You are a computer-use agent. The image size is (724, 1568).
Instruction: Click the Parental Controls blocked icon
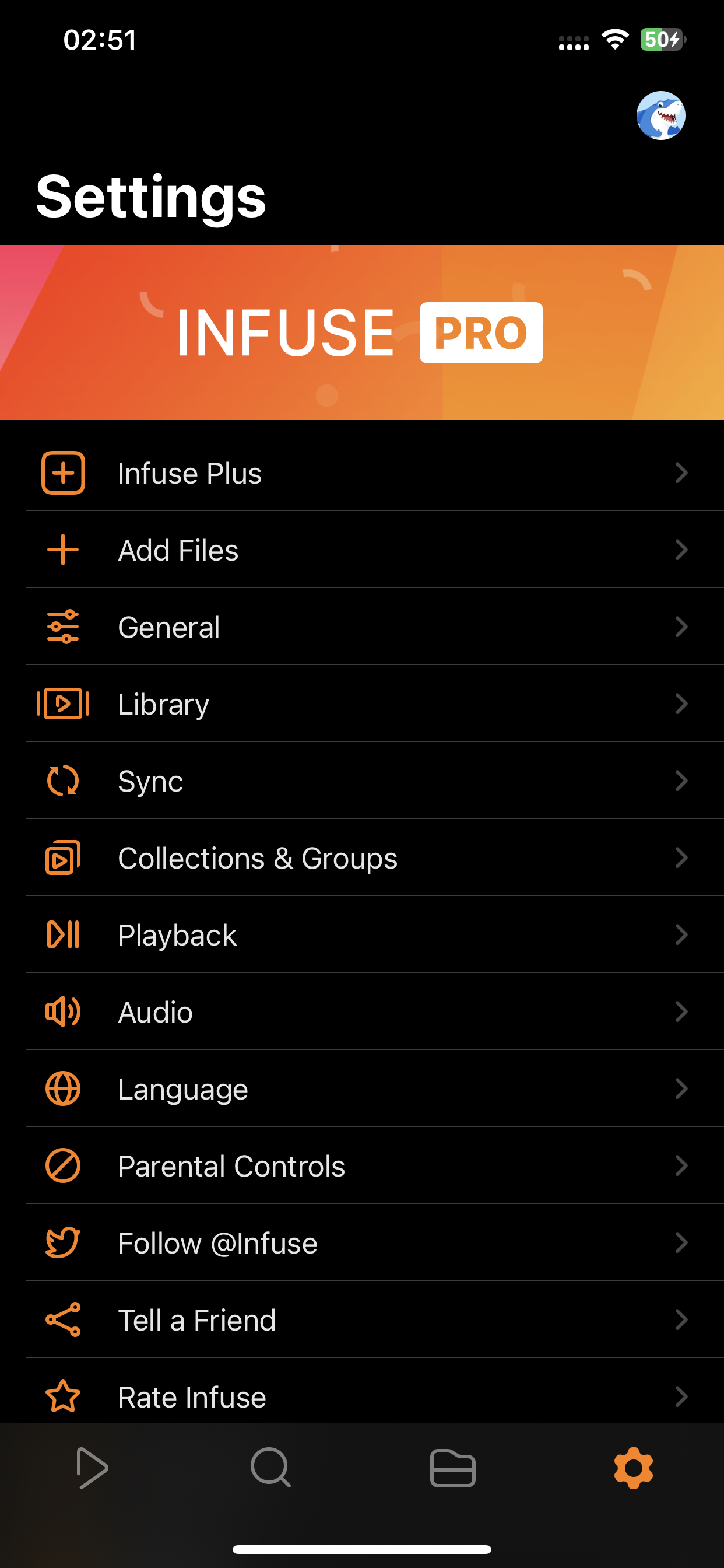pos(64,1165)
